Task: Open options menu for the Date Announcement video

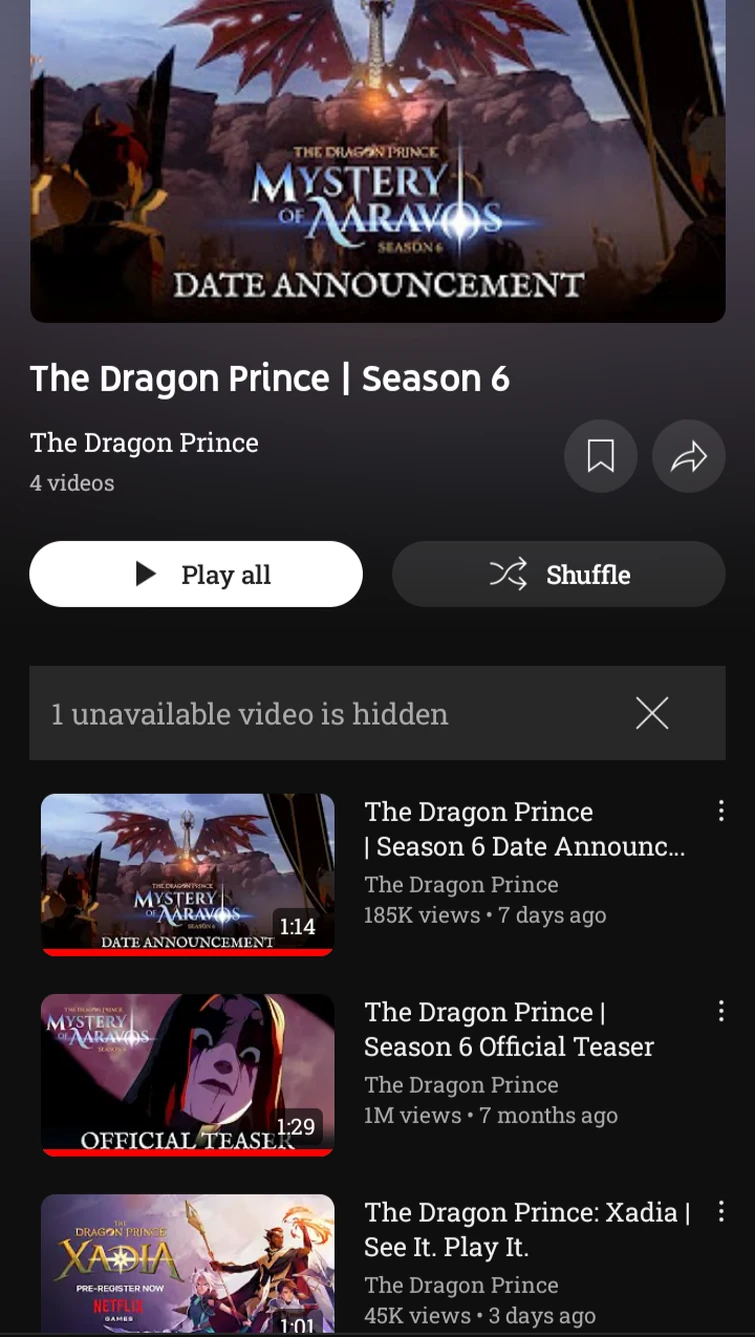Action: (721, 811)
